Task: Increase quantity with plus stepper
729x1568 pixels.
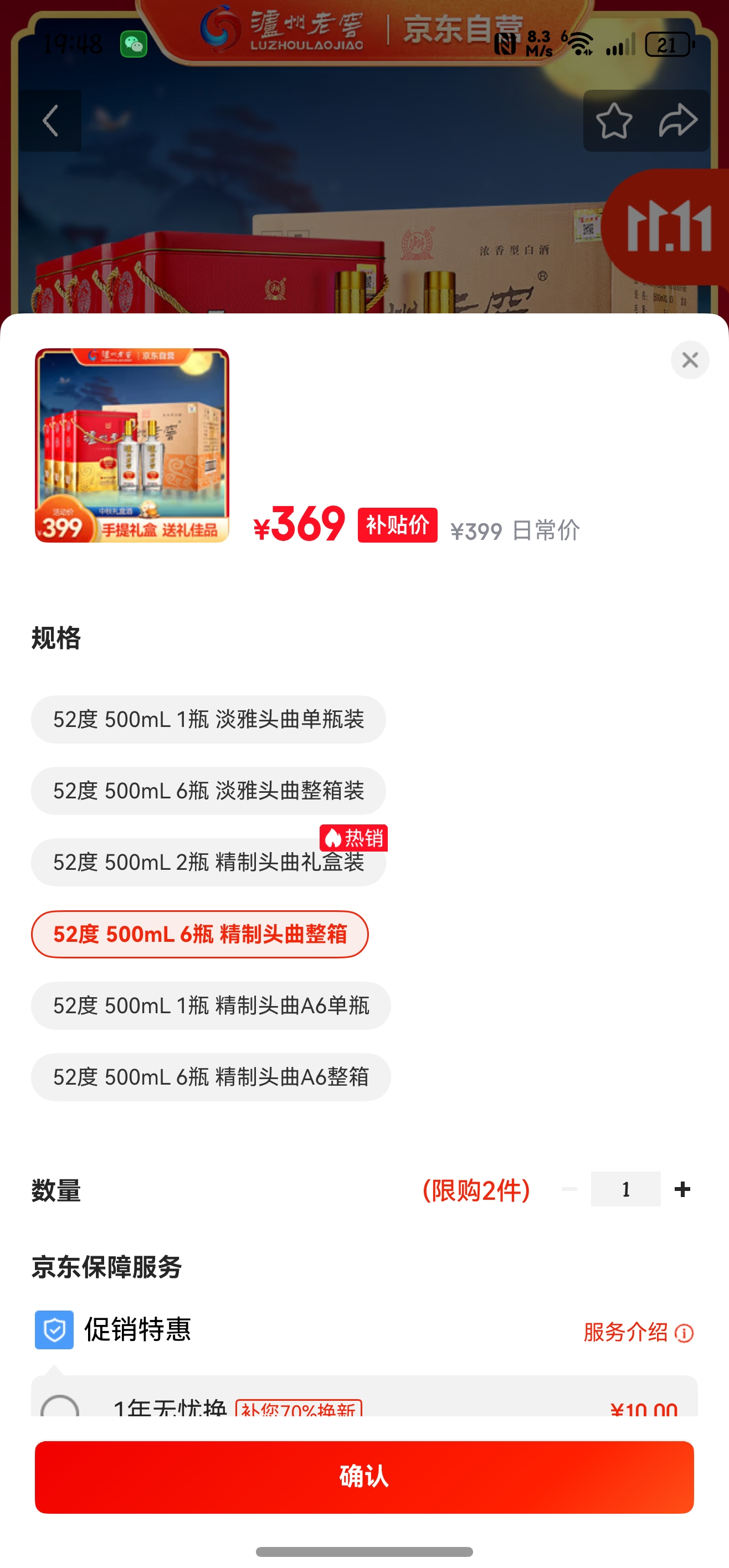Action: tap(682, 1189)
